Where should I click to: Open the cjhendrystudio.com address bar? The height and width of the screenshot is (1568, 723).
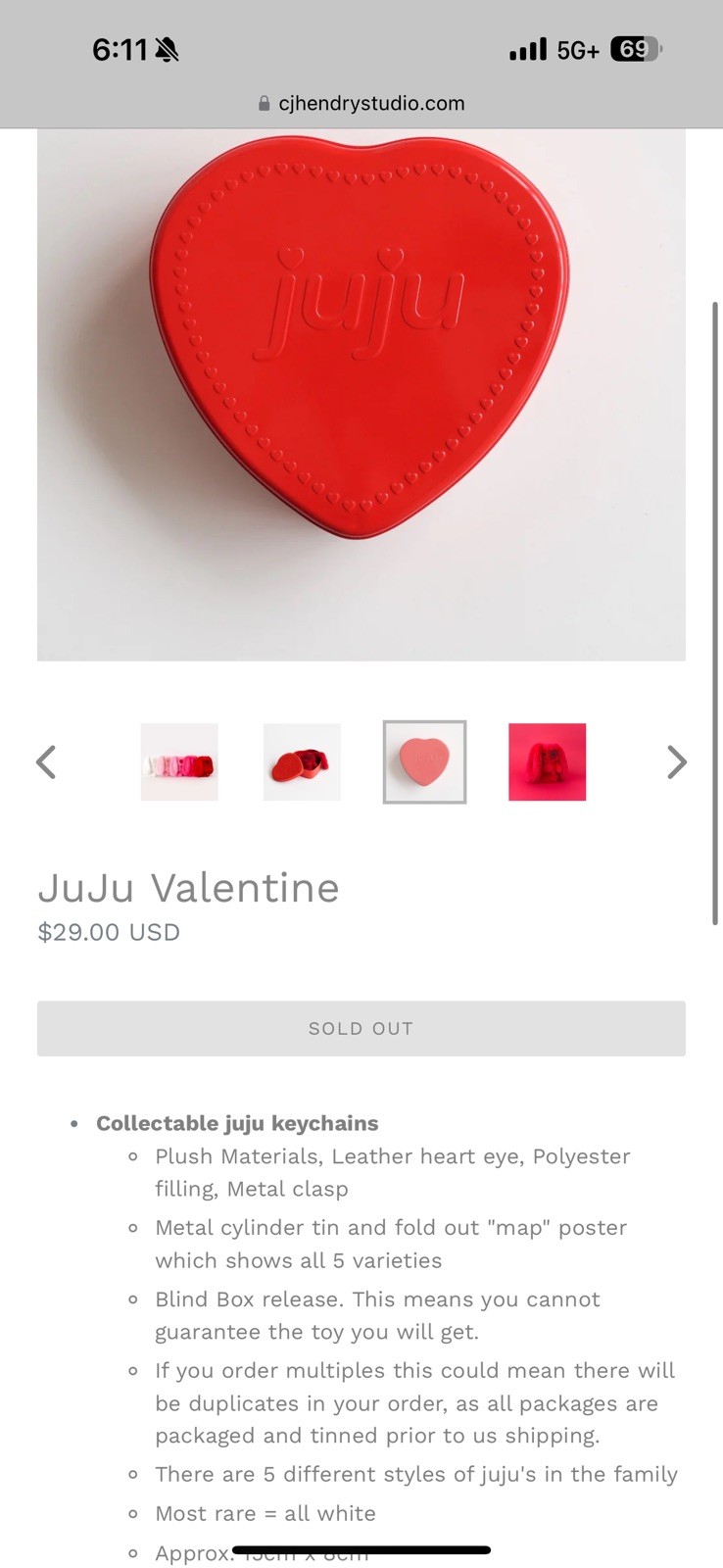361,103
